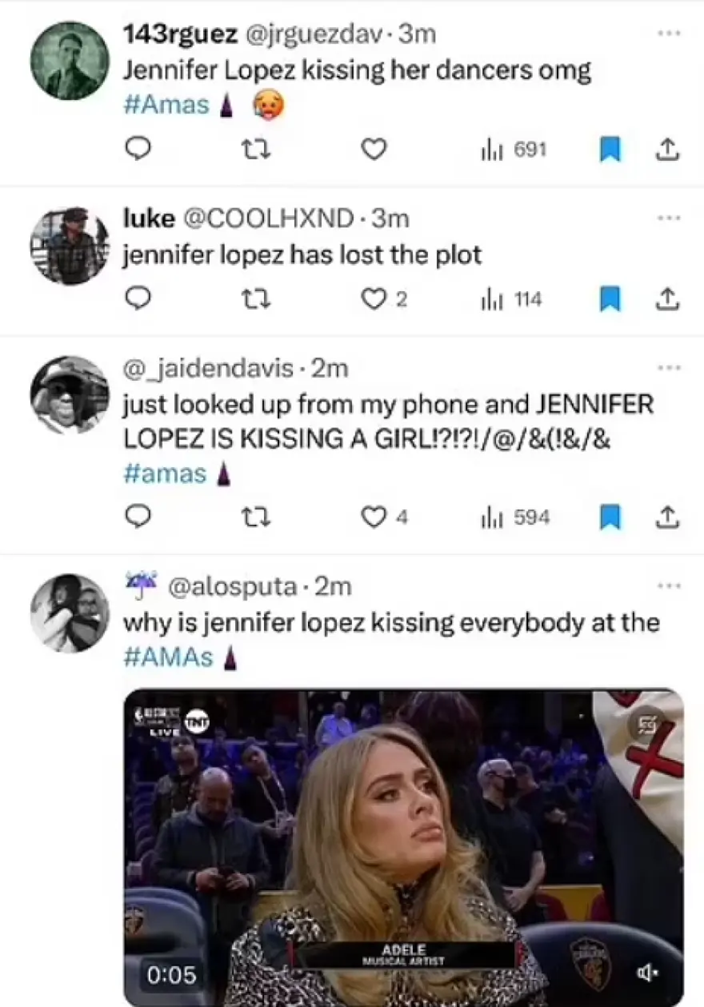The height and width of the screenshot is (1007, 704).
Task: Reply to 143rguez's tweet
Action: (x=139, y=149)
